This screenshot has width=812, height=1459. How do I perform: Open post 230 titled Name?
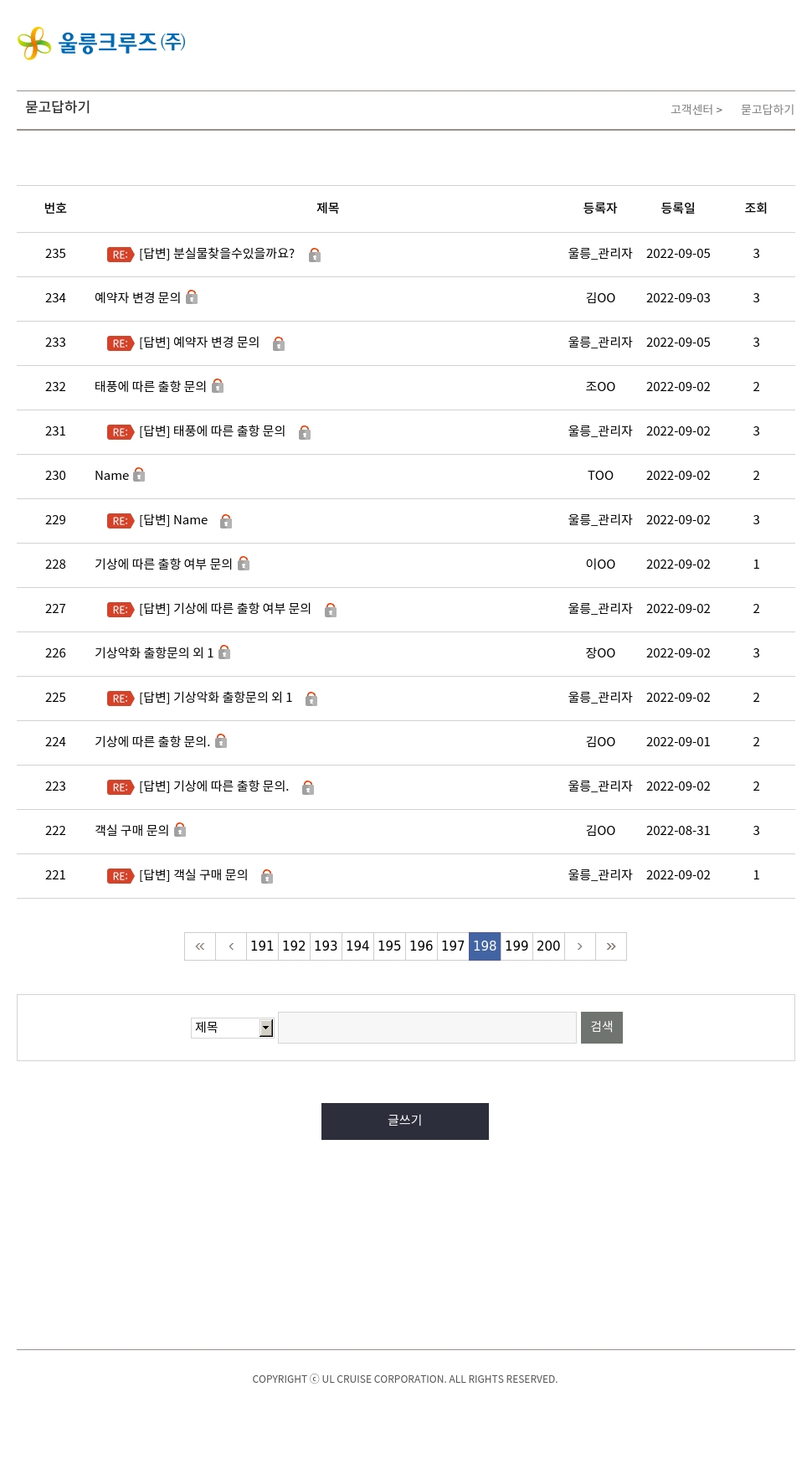click(x=111, y=476)
